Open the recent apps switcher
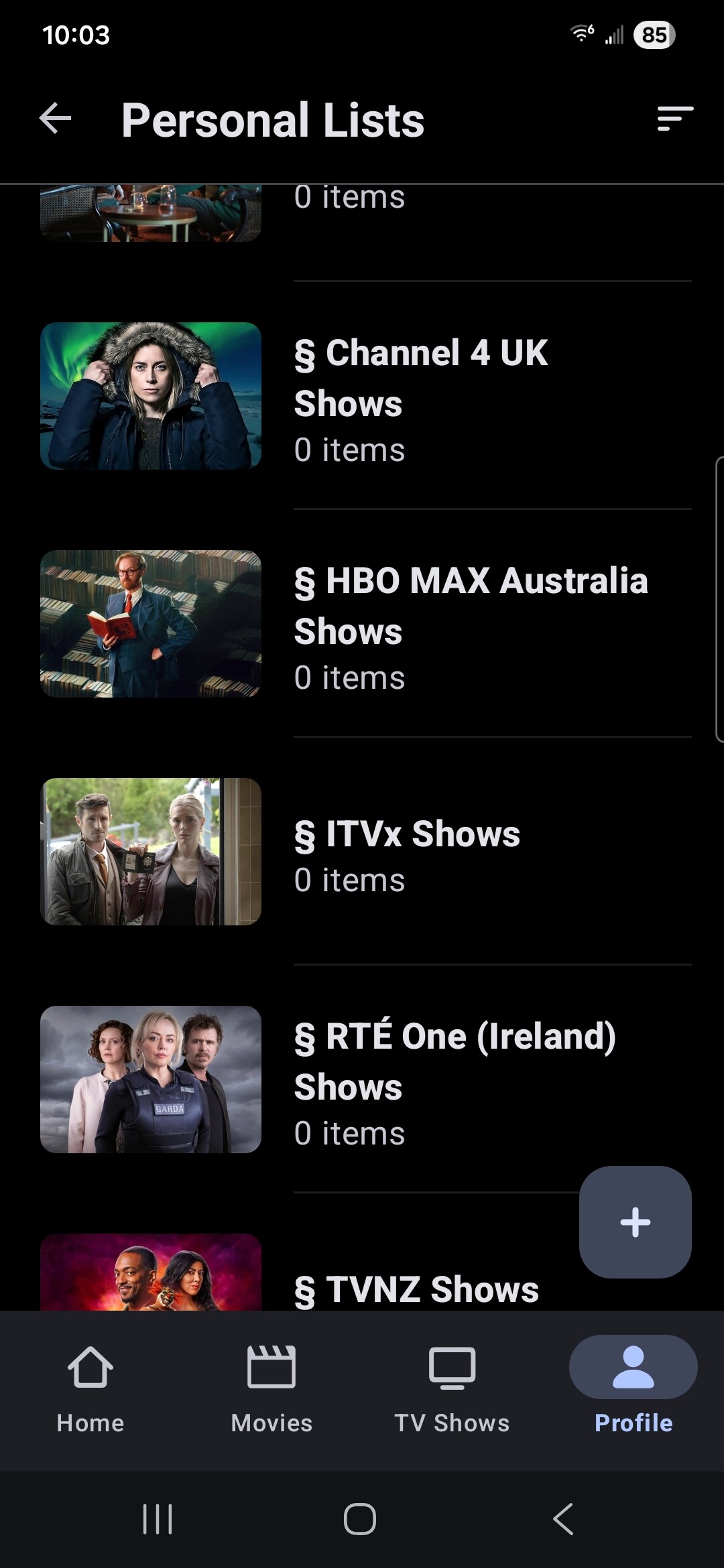The width and height of the screenshot is (724, 1568). click(158, 1518)
